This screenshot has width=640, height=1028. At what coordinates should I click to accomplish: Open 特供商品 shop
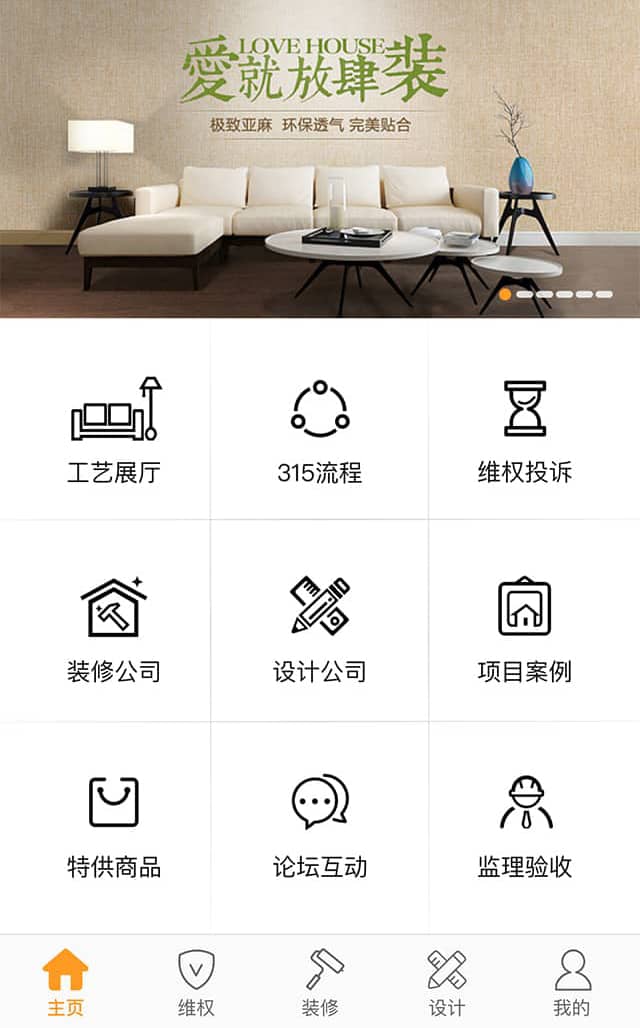[x=114, y=825]
